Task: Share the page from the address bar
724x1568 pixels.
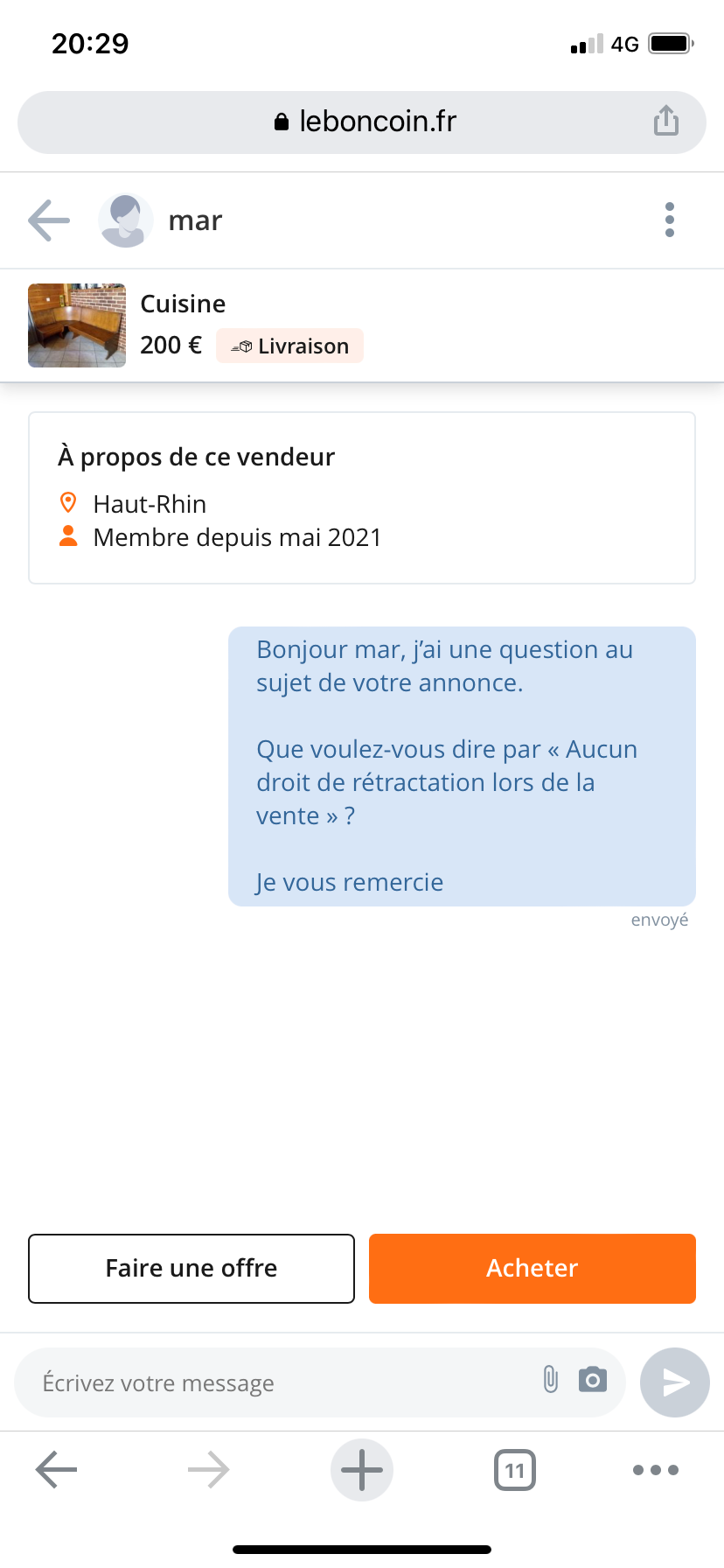Action: 666,121
